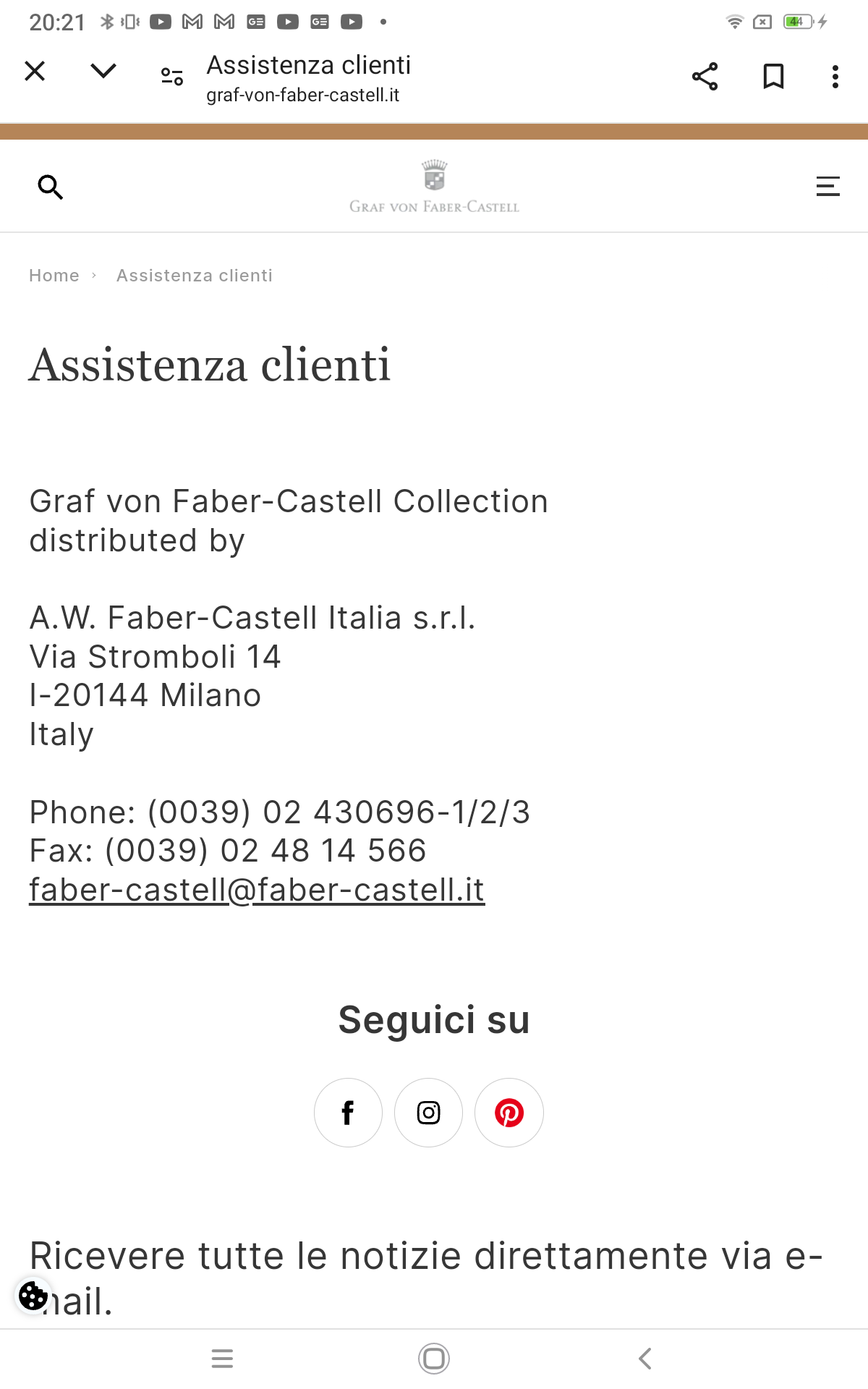This screenshot has width=868, height=1389.
Task: Close the browser custom tab
Action: coord(35,72)
